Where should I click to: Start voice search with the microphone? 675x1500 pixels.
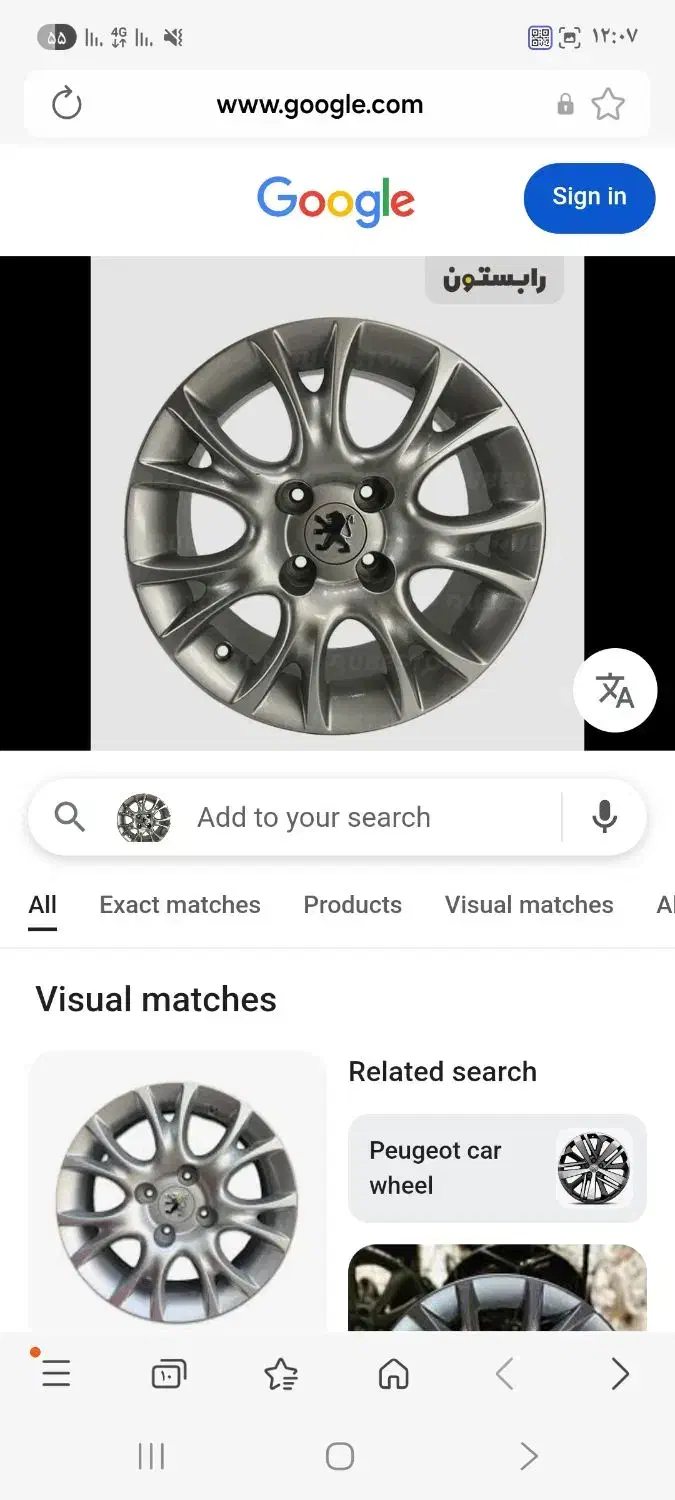click(x=604, y=817)
